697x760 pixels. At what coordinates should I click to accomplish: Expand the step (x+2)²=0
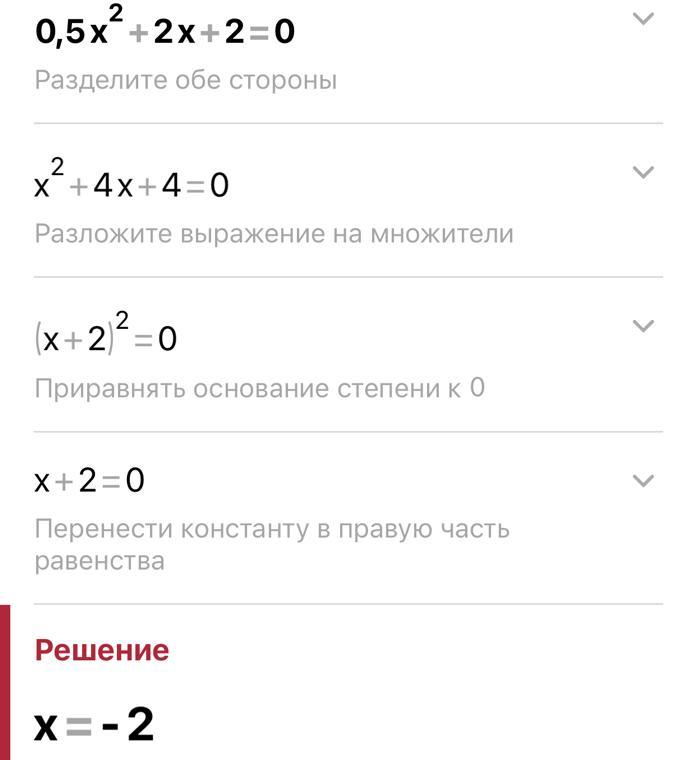pos(643,326)
